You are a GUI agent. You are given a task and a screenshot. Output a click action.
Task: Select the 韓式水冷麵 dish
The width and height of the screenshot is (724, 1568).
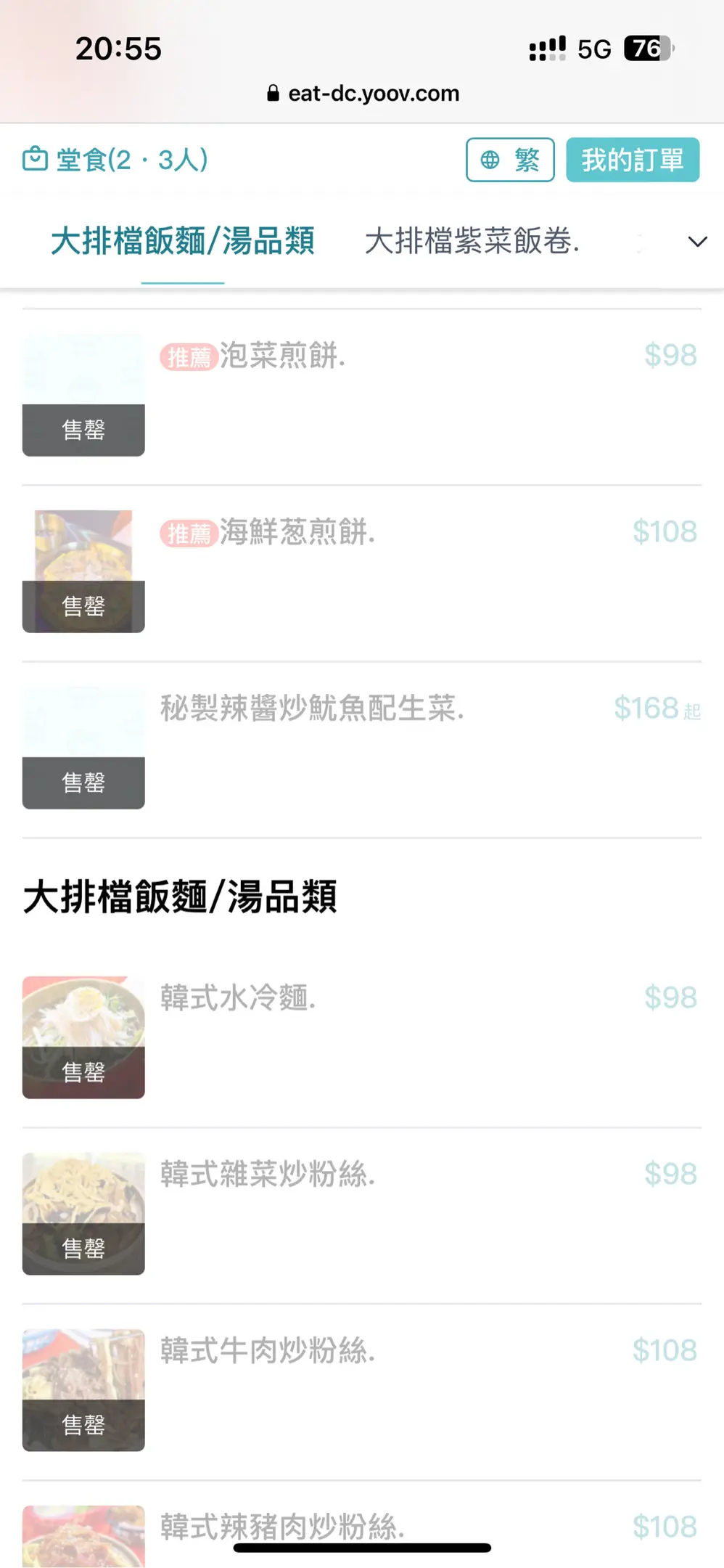pos(238,997)
